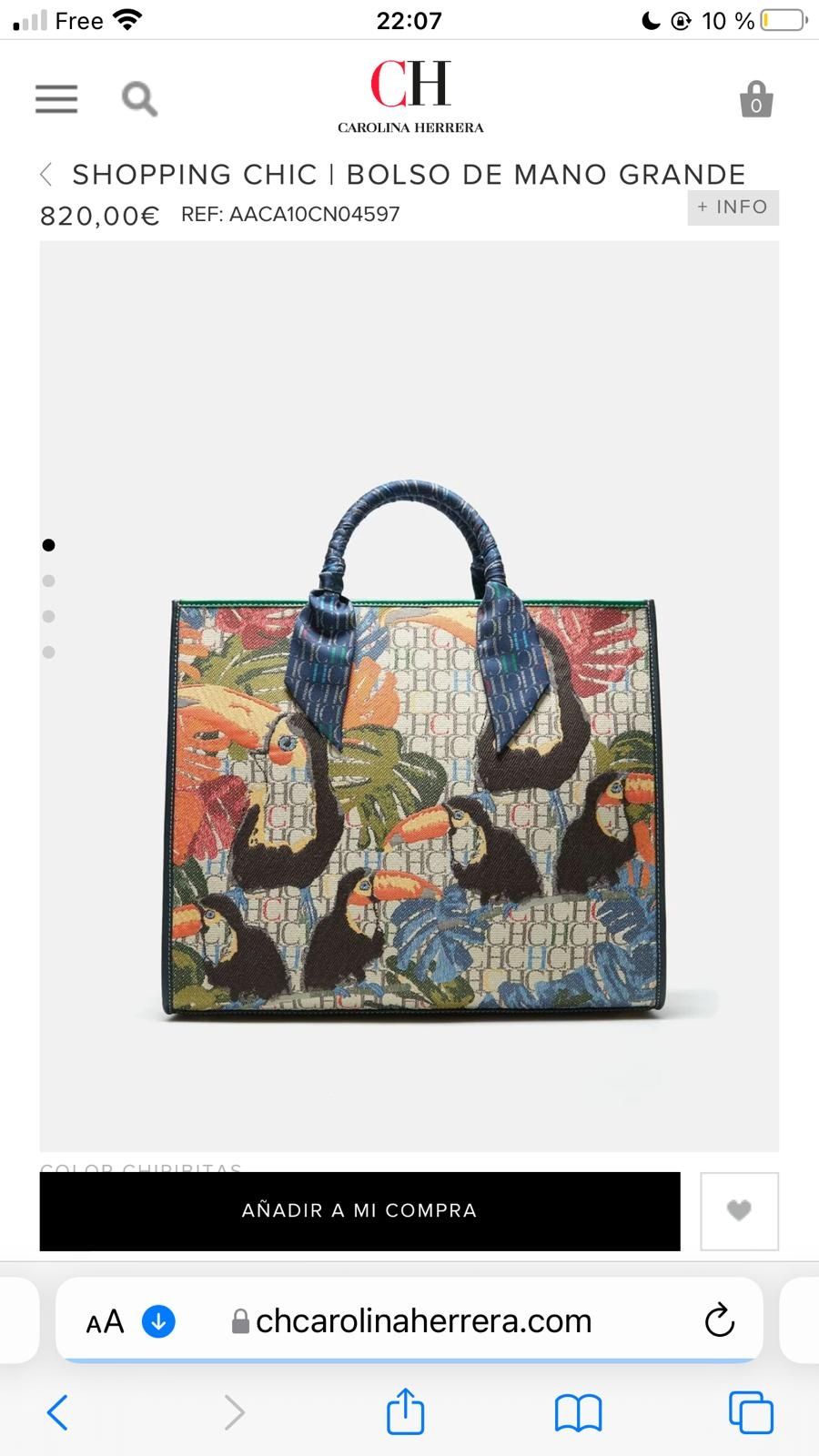Select the fourth image indicator dot

pos(49,652)
